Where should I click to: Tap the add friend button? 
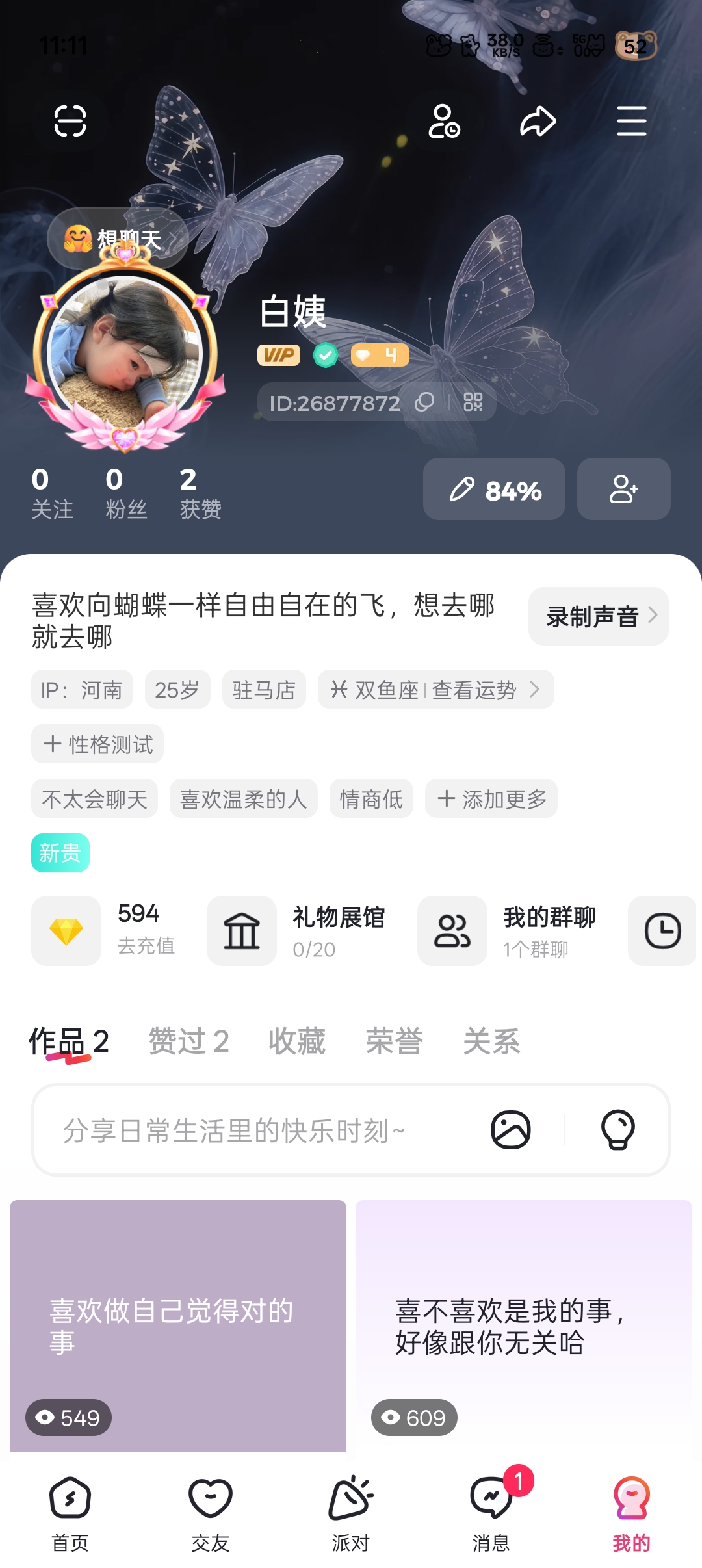pos(624,489)
